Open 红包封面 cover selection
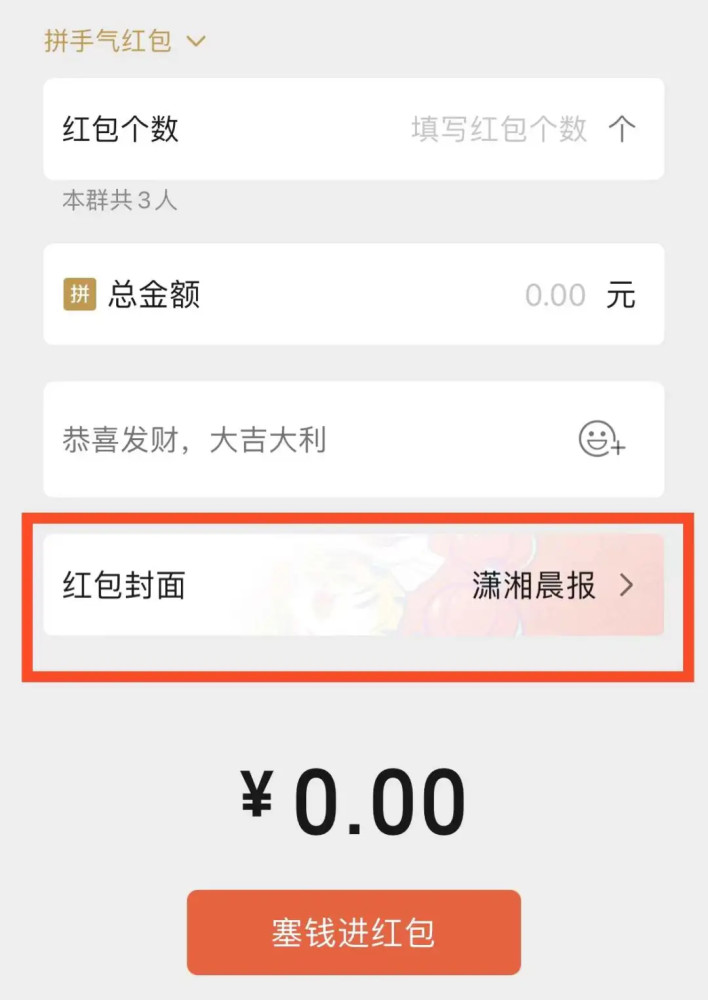The image size is (708, 1000). pos(353,586)
